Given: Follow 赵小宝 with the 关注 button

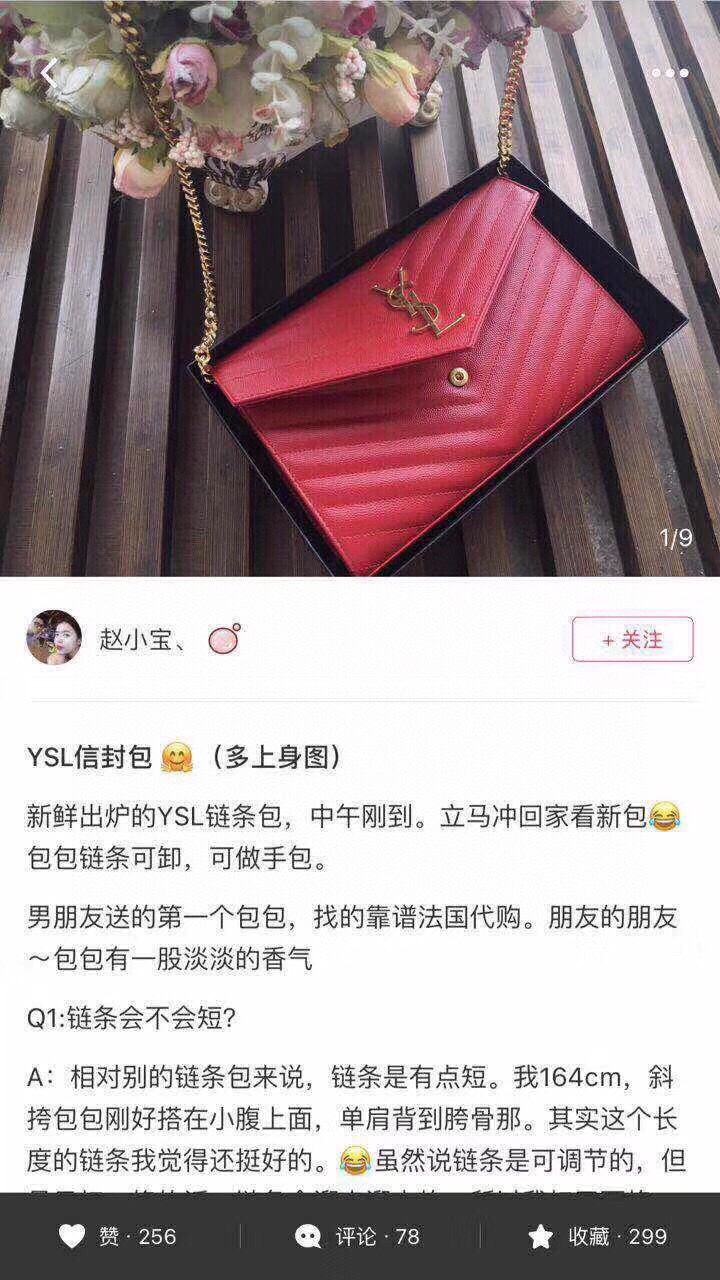Looking at the screenshot, I should 633,639.
